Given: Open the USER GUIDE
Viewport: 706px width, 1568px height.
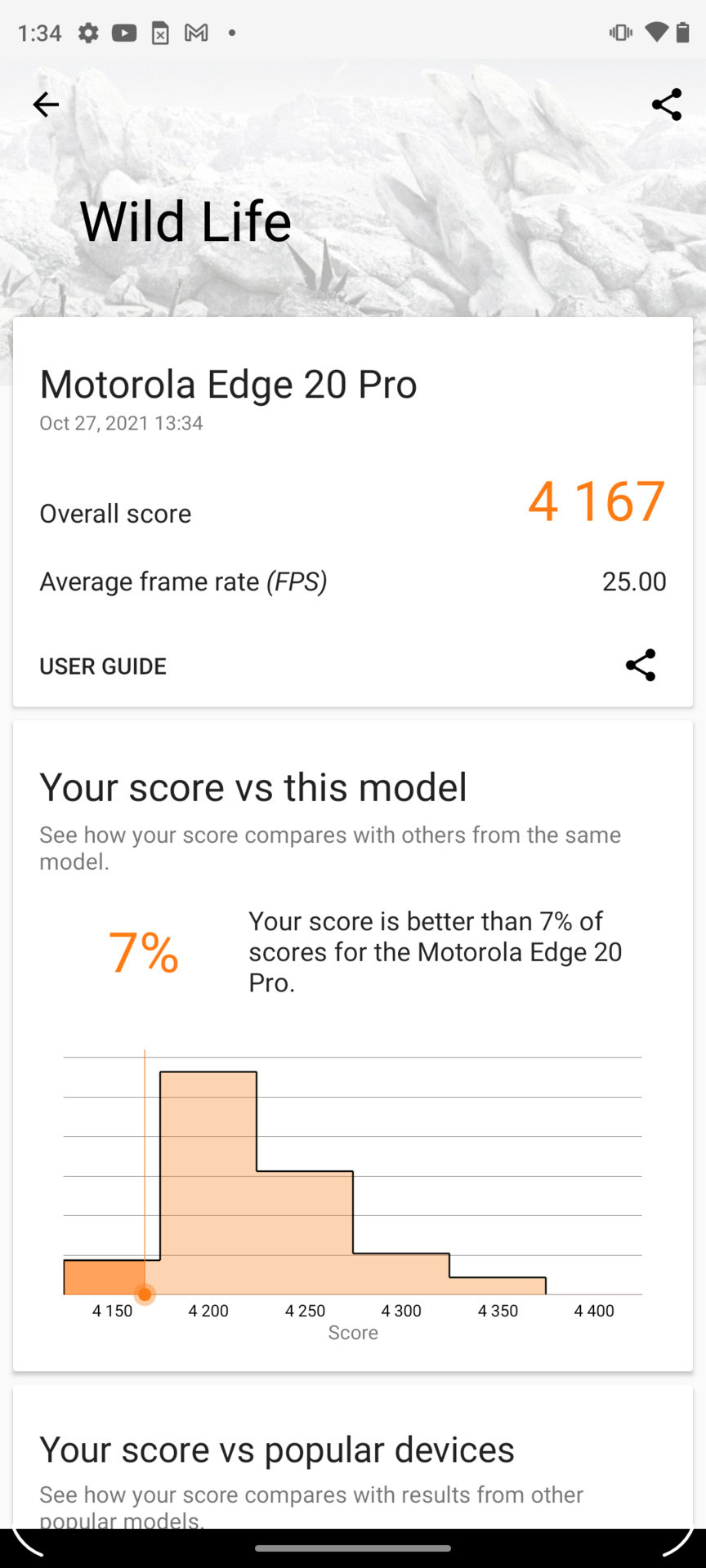Looking at the screenshot, I should pyautogui.click(x=103, y=666).
